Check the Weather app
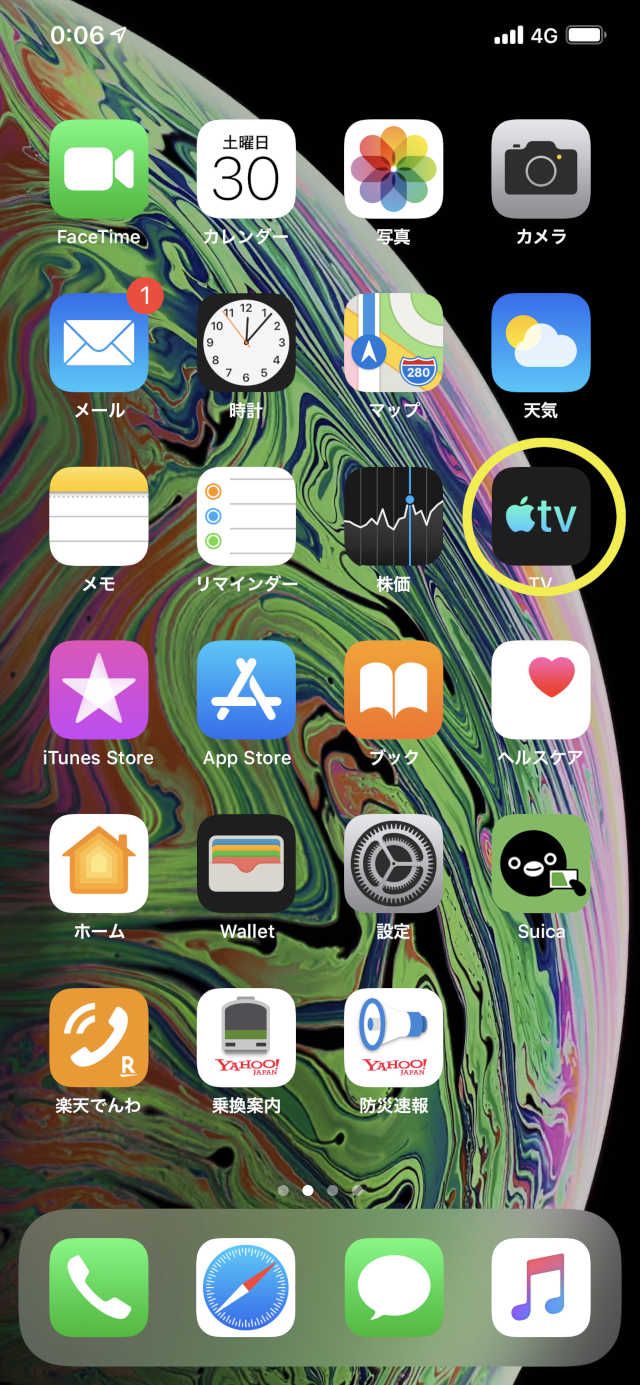640x1385 pixels. click(x=541, y=342)
